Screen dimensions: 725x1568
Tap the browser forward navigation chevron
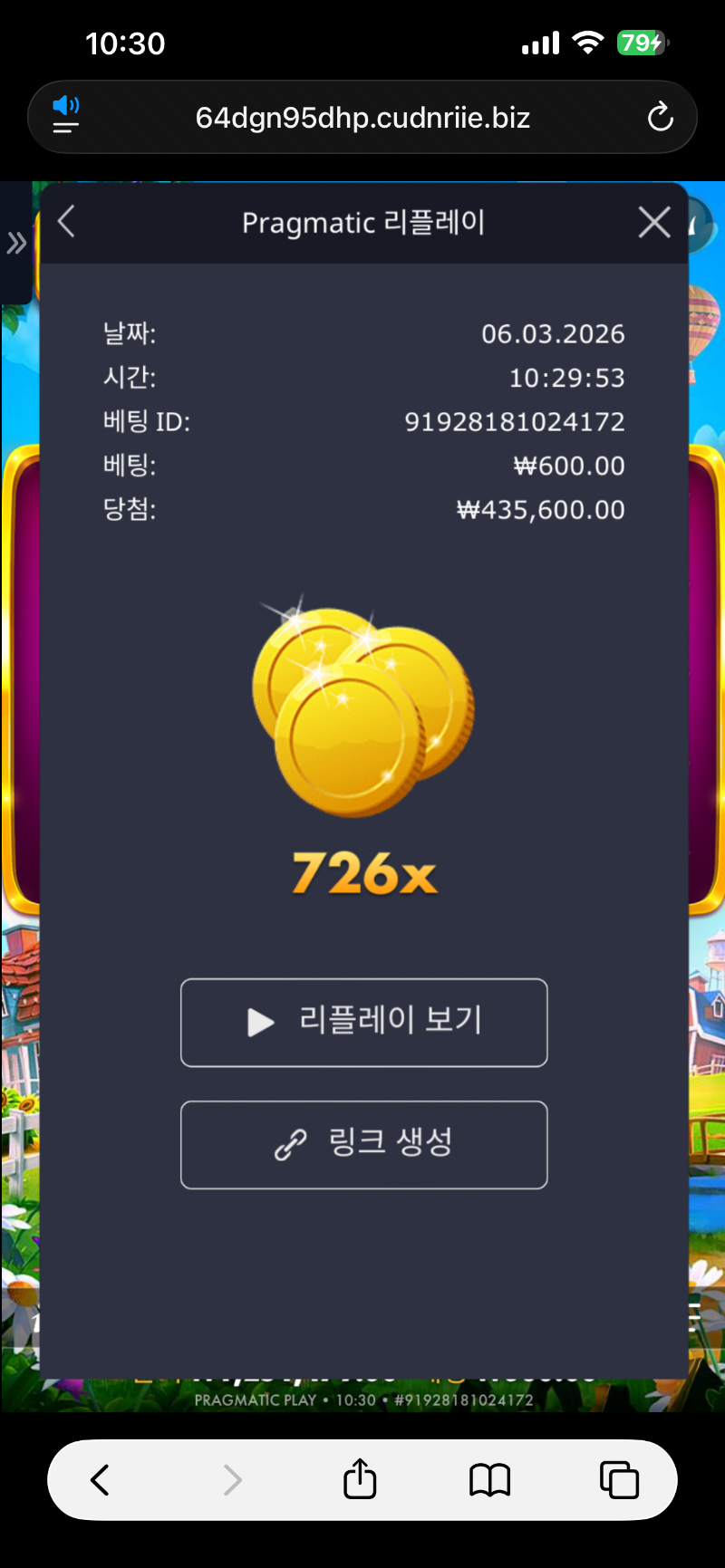pos(232,1479)
